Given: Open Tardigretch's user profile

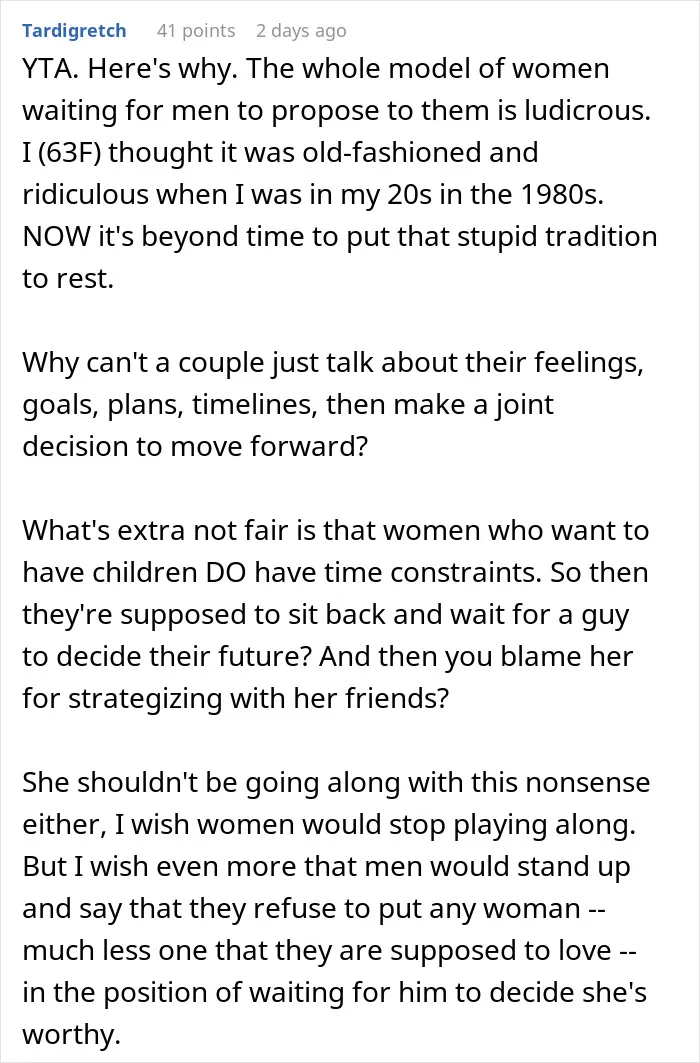Looking at the screenshot, I should click(74, 31).
